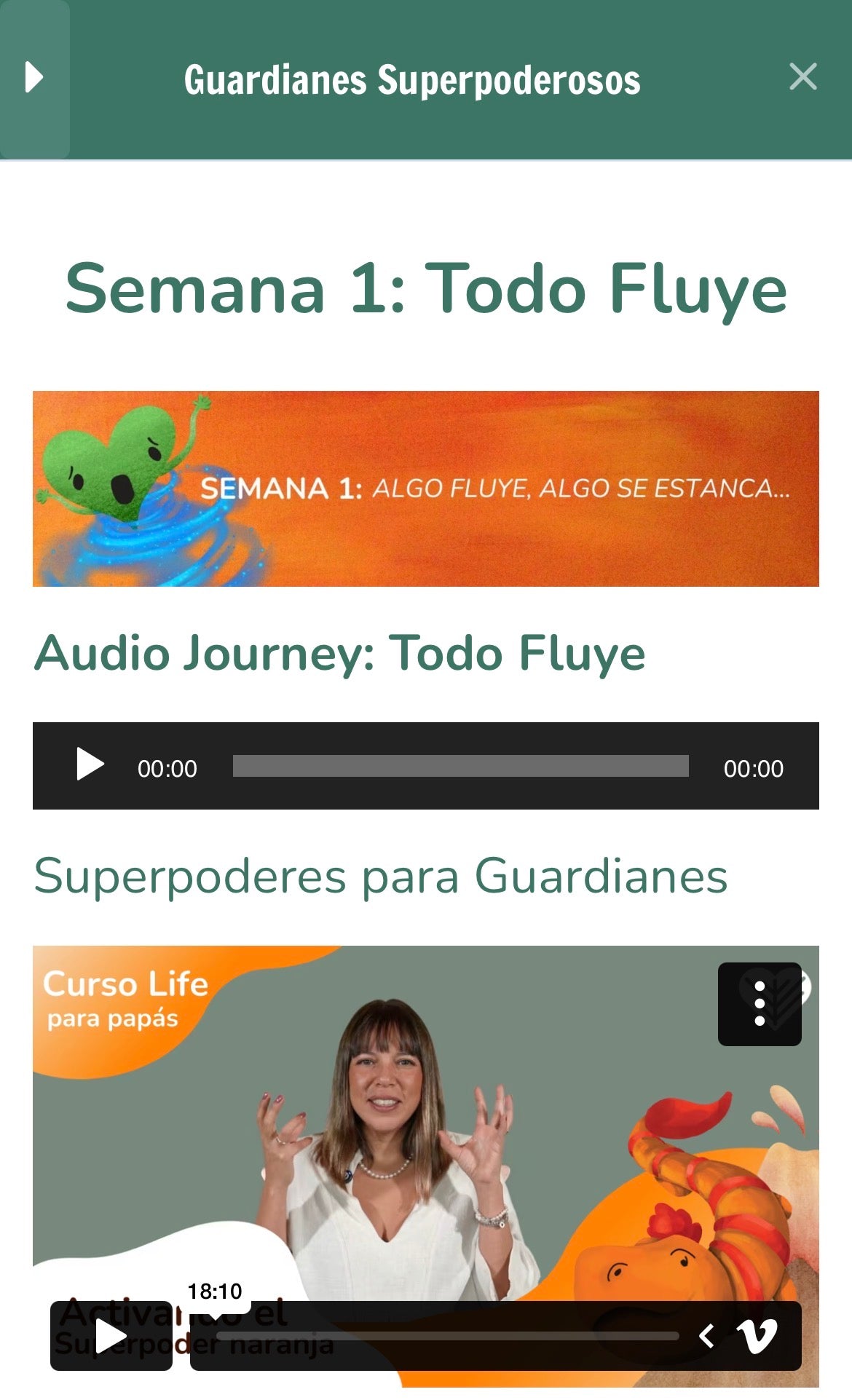Viewport: 852px width, 1400px height.
Task: Click the Semana 1 banner image
Action: coord(425,488)
